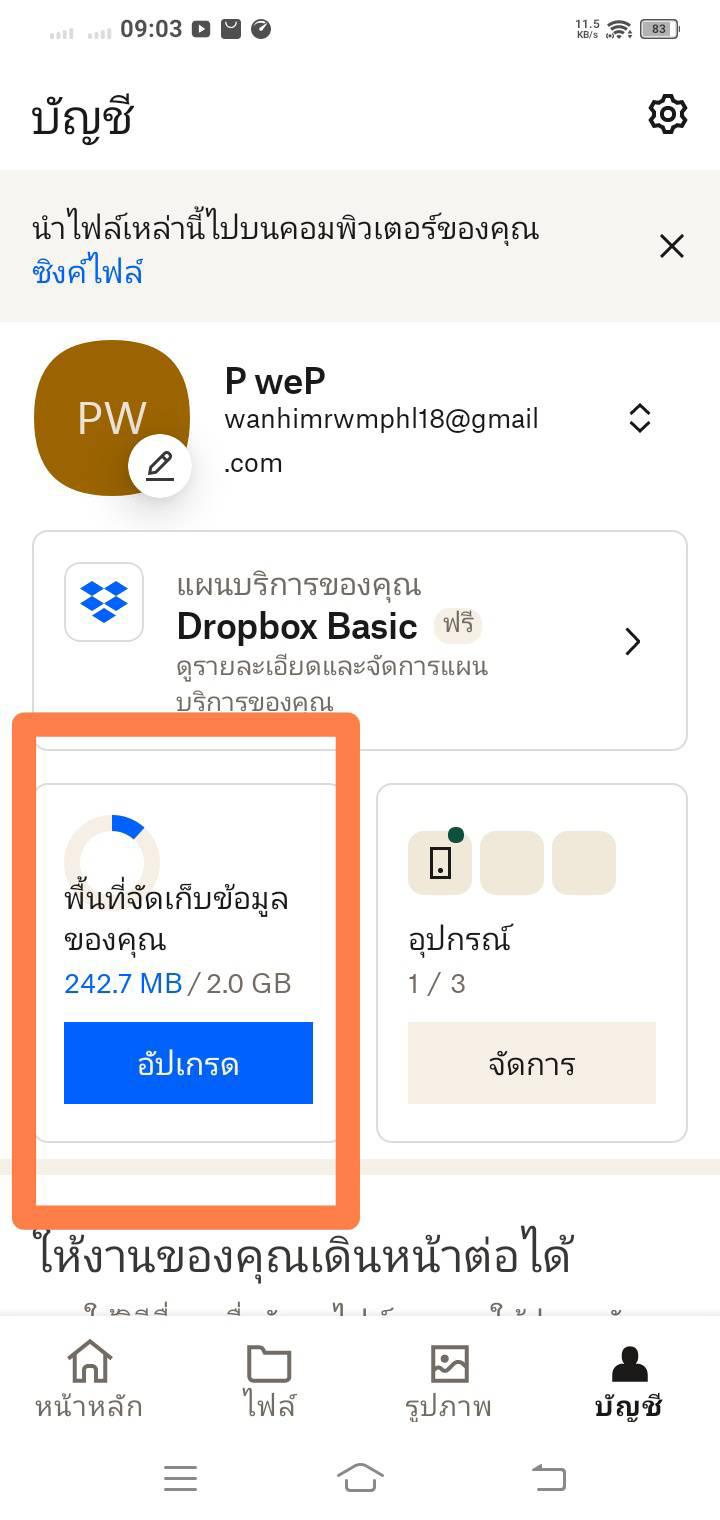Dismiss the sync files banner
The width and height of the screenshot is (720, 1520).
point(672,246)
